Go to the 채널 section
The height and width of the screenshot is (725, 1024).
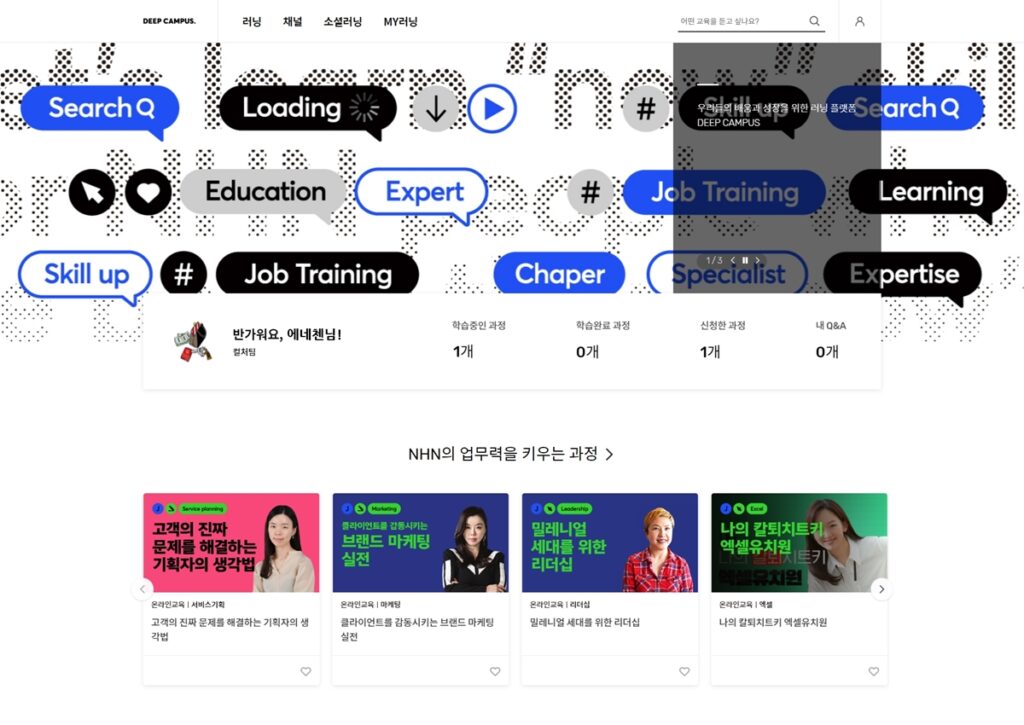tap(292, 21)
